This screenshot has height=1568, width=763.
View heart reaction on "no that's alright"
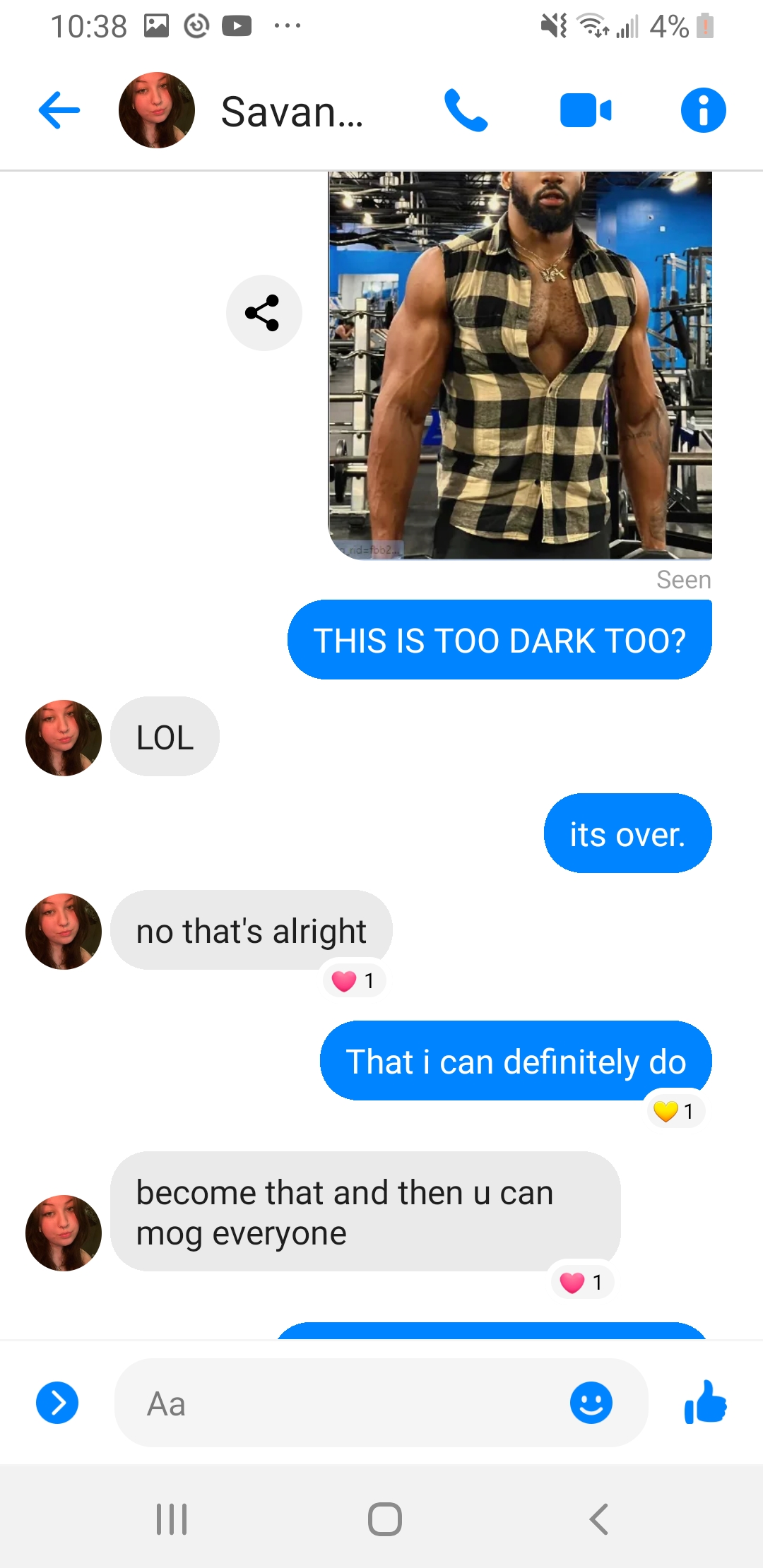click(x=354, y=981)
